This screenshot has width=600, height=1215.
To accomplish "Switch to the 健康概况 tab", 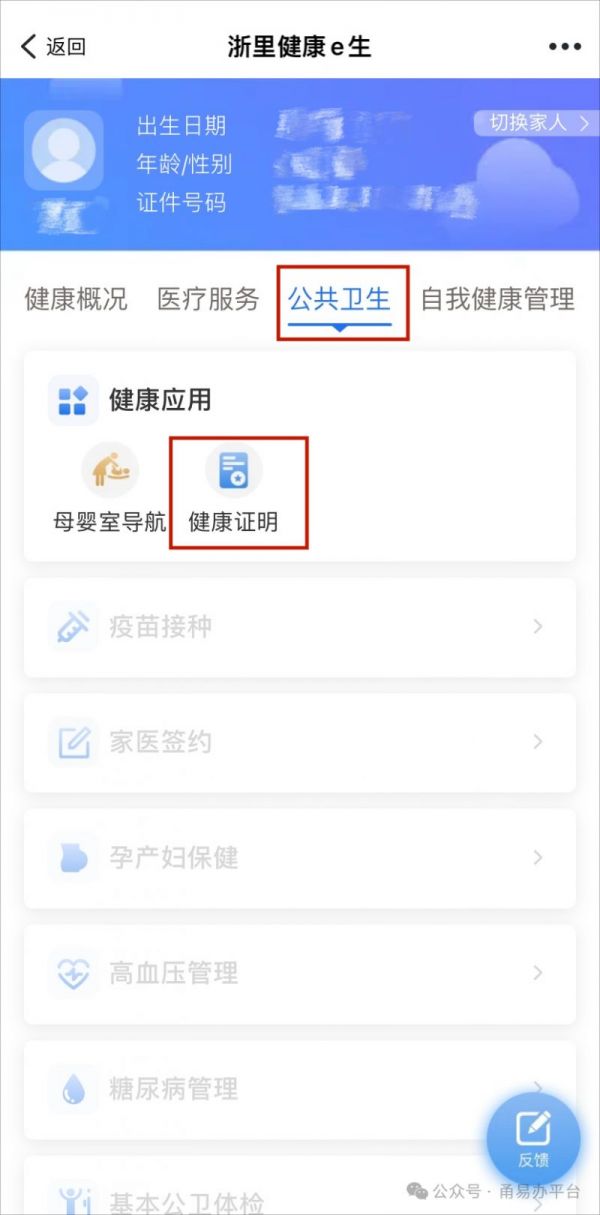I will tap(76, 298).
